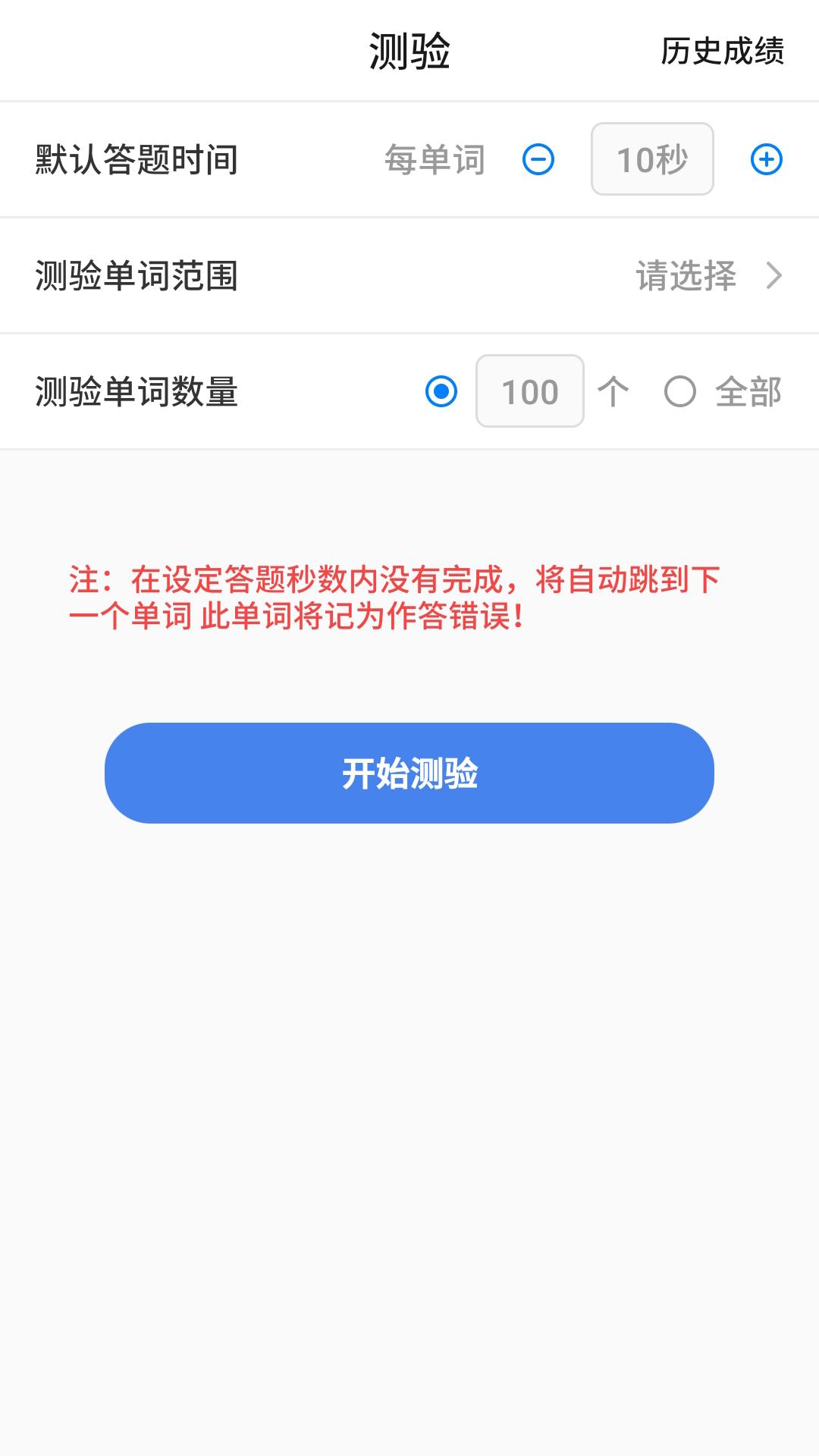Click the 10秒 time value field
The height and width of the screenshot is (1456, 819).
653,159
